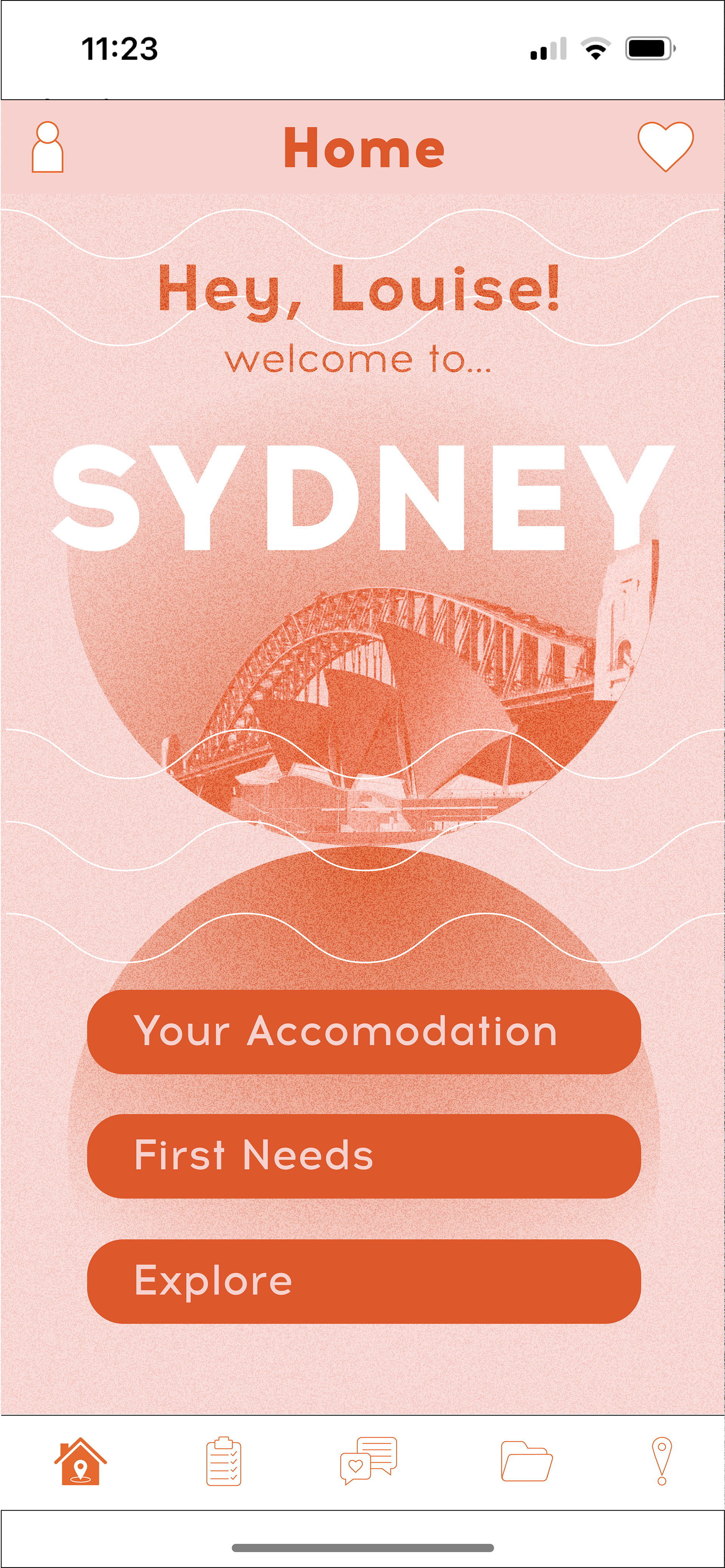The image size is (725, 1568).
Task: Tap the Explore button
Action: pyautogui.click(x=364, y=1281)
